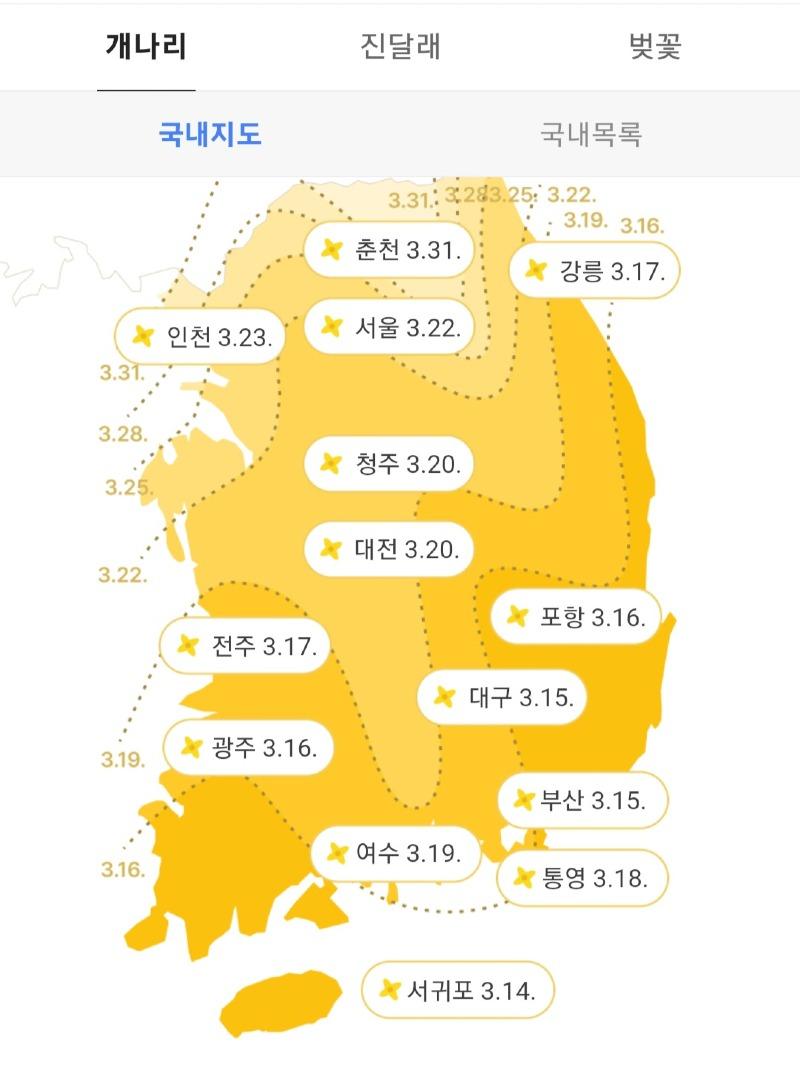Select the 국내지도 map view
The width and height of the screenshot is (800, 1067).
pos(210,134)
